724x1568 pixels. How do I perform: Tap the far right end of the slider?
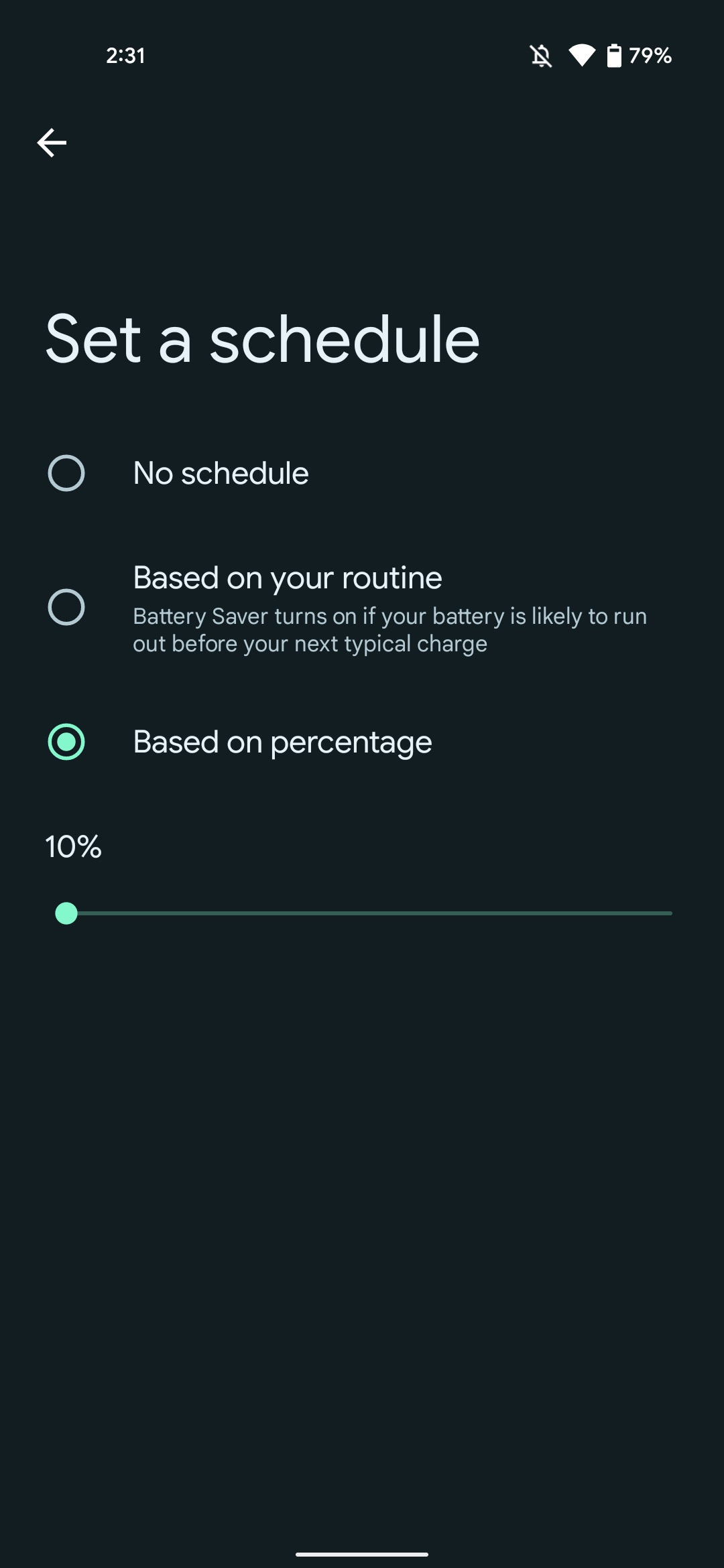point(670,912)
